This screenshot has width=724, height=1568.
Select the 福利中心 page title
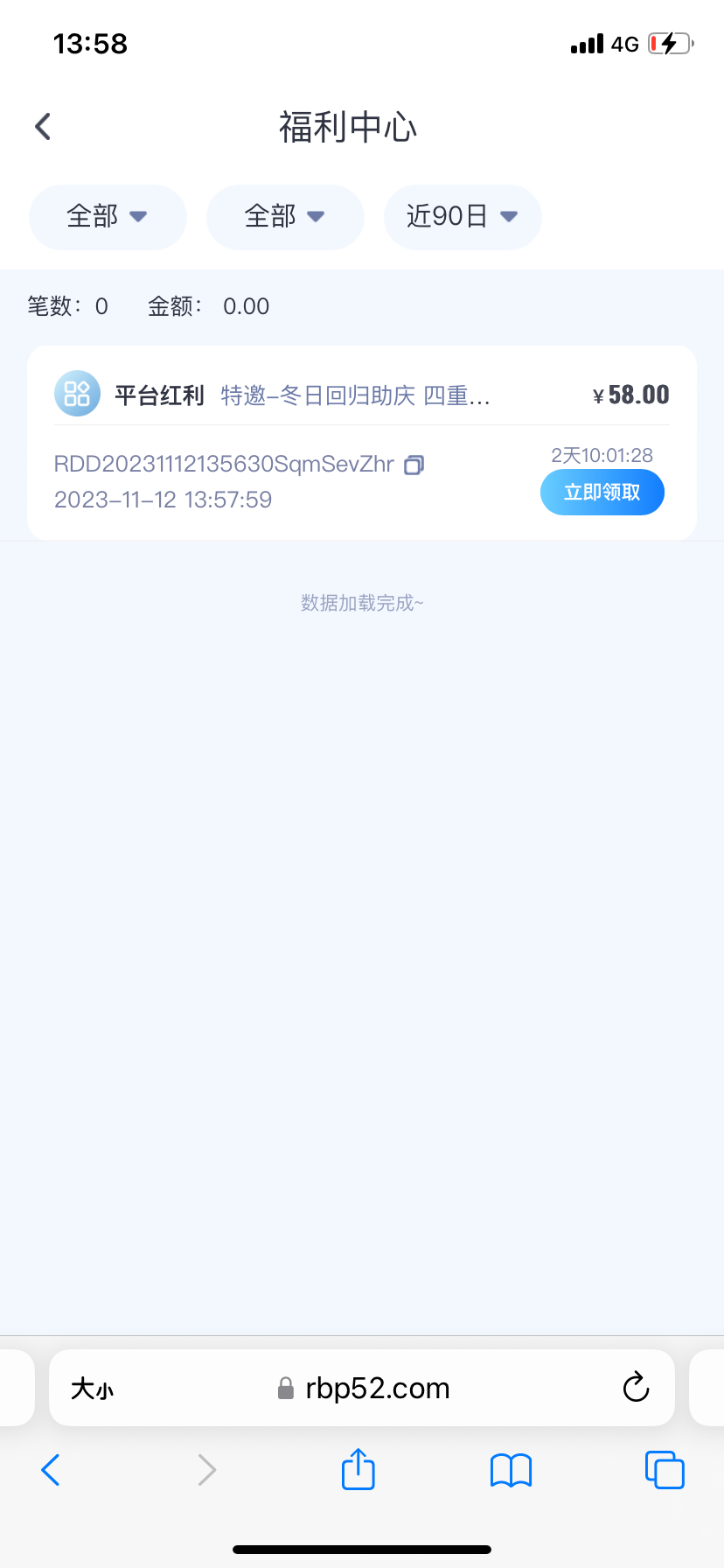347,126
